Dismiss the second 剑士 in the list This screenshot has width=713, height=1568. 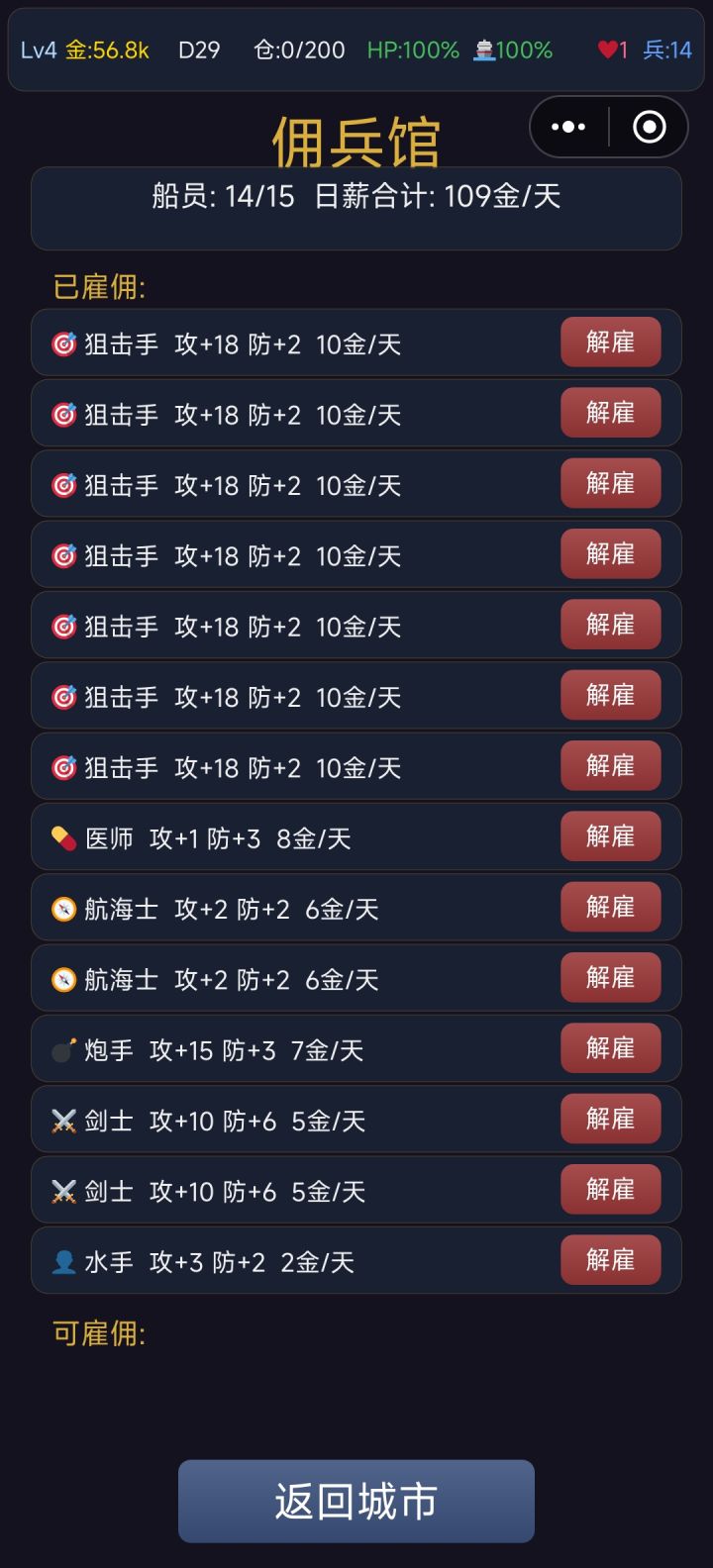tap(611, 1190)
